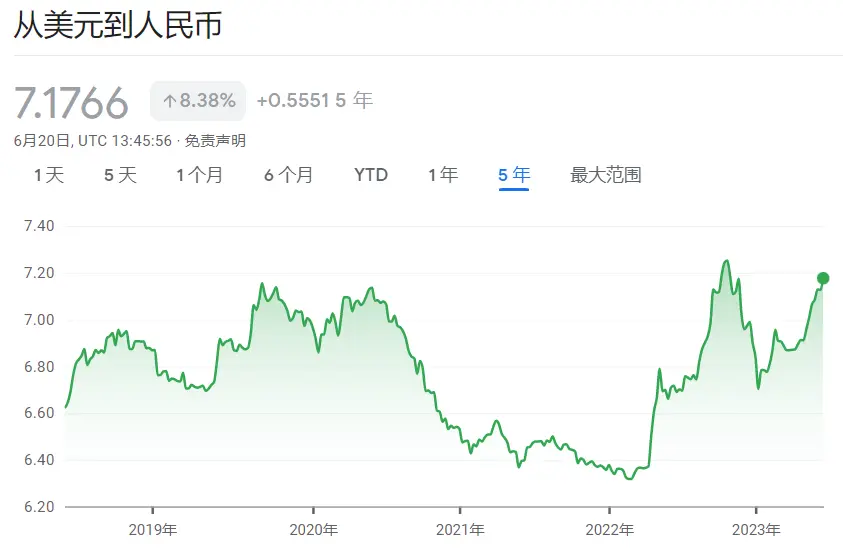Image resolution: width=843 pixels, height=555 pixels.
Task: Select the YTD time range
Action: (x=371, y=176)
